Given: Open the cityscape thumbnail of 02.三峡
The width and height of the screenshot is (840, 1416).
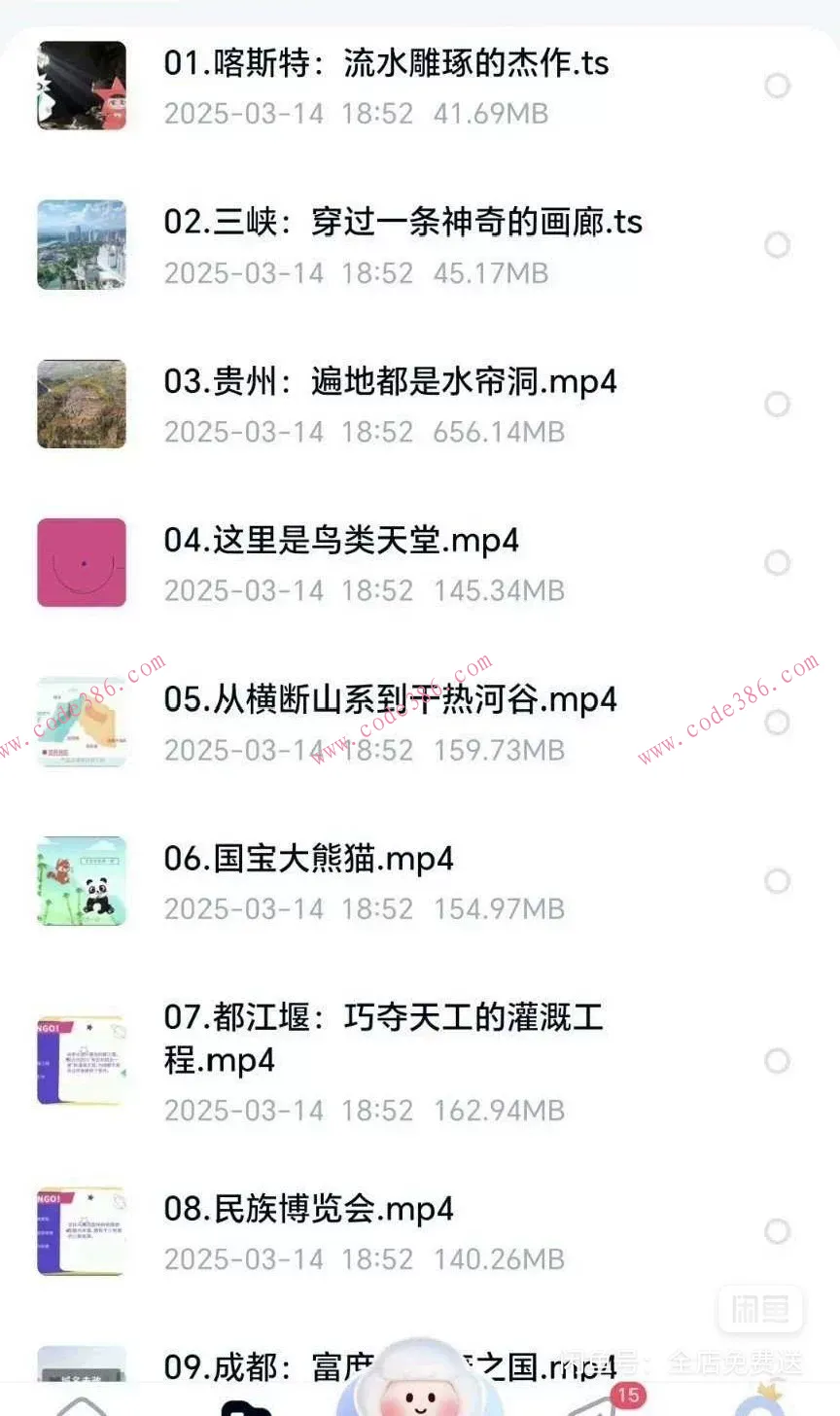Looking at the screenshot, I should pyautogui.click(x=82, y=246).
